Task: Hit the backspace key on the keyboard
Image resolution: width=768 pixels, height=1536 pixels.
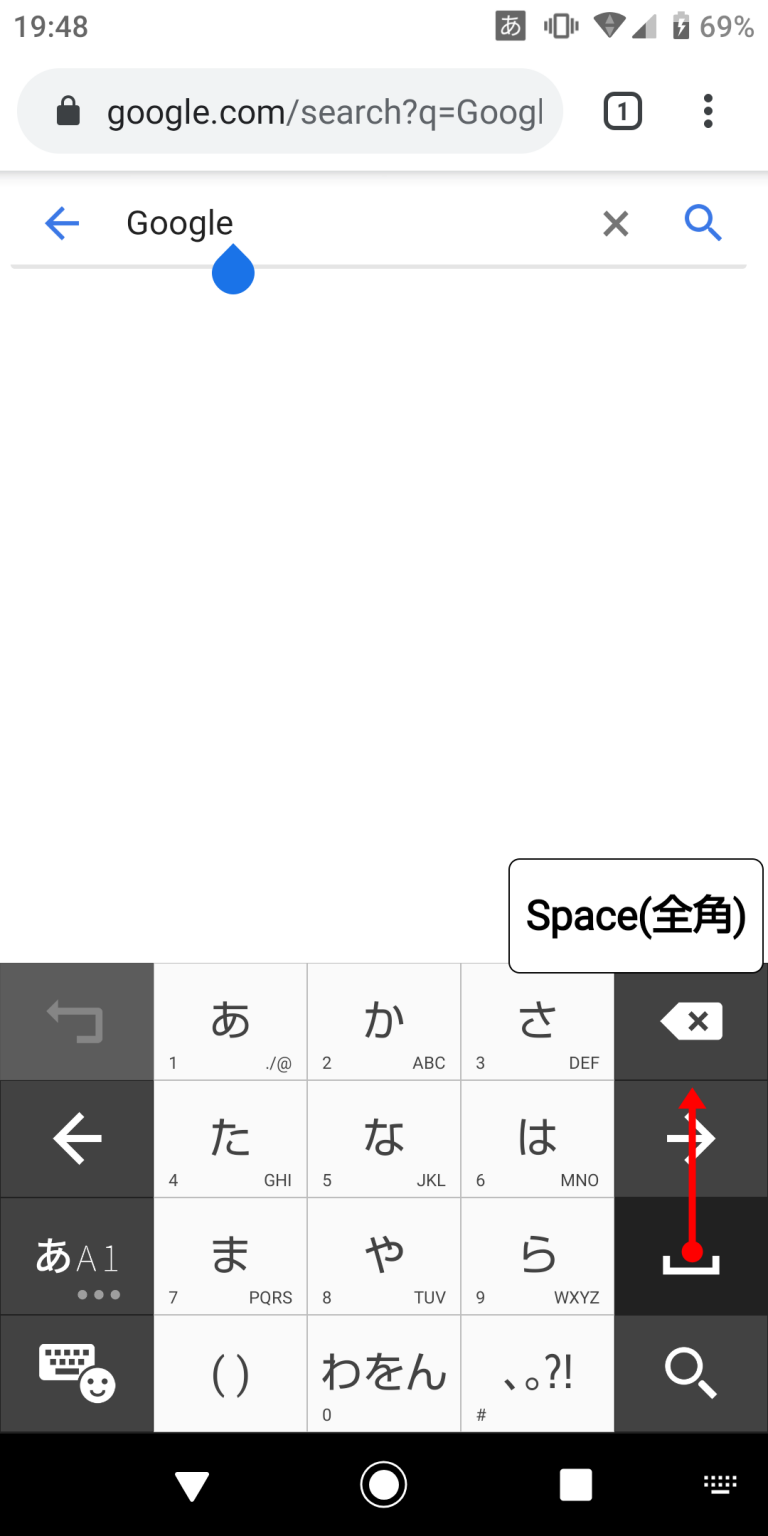Action: tap(691, 1022)
